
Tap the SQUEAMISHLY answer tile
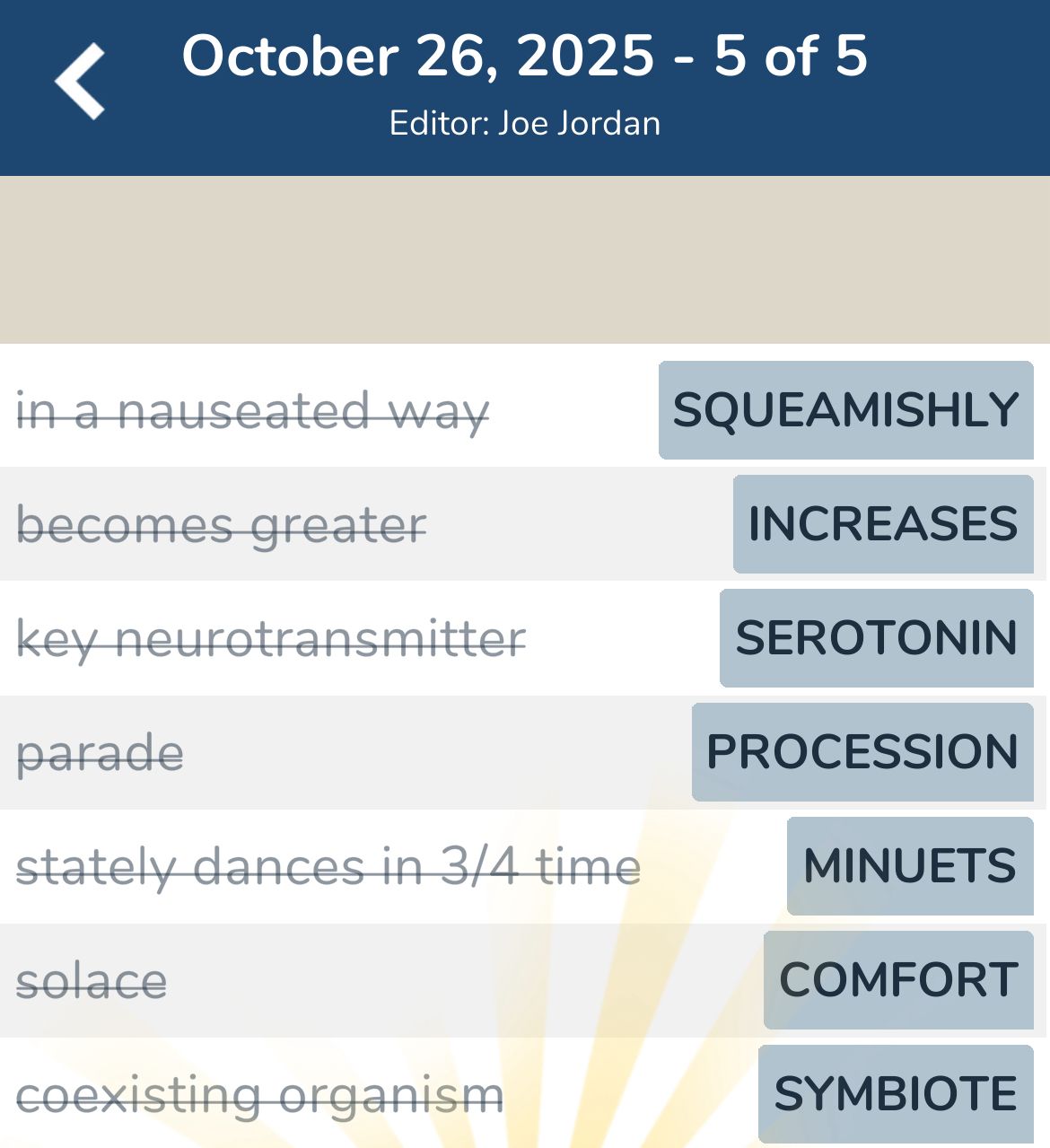click(845, 410)
